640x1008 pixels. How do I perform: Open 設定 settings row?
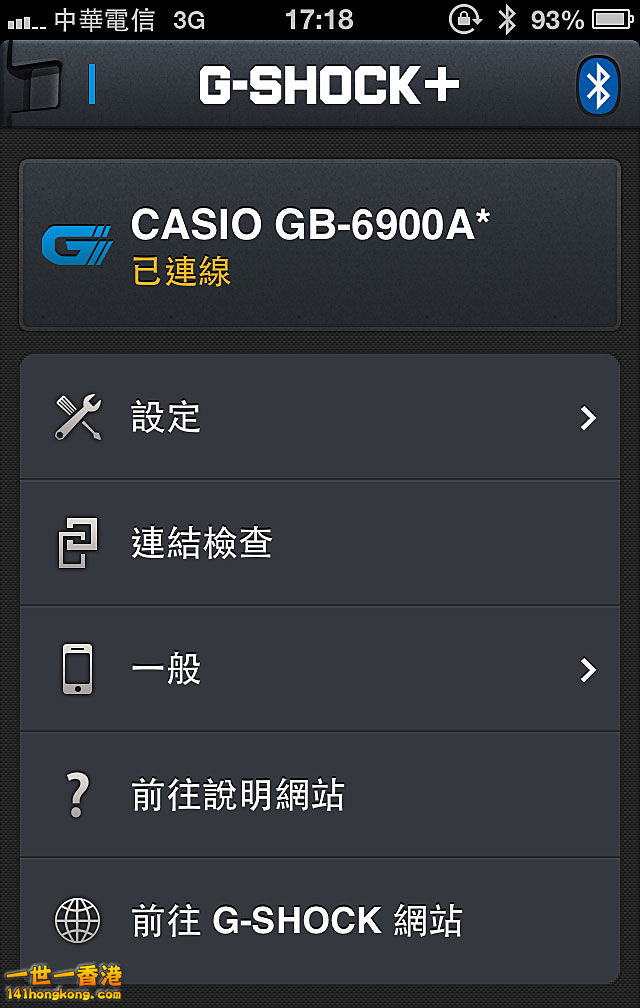coord(320,417)
